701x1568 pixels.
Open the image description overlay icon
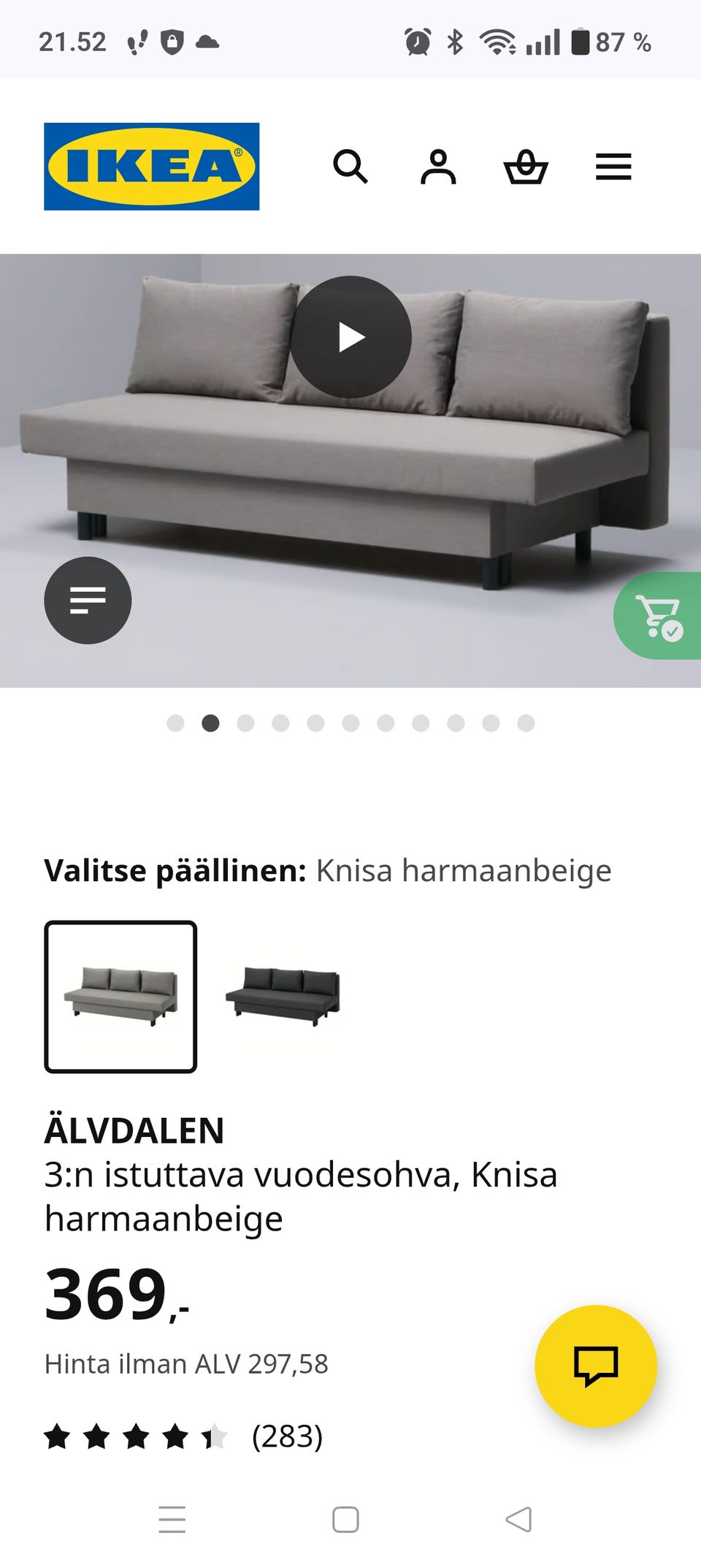click(x=88, y=601)
